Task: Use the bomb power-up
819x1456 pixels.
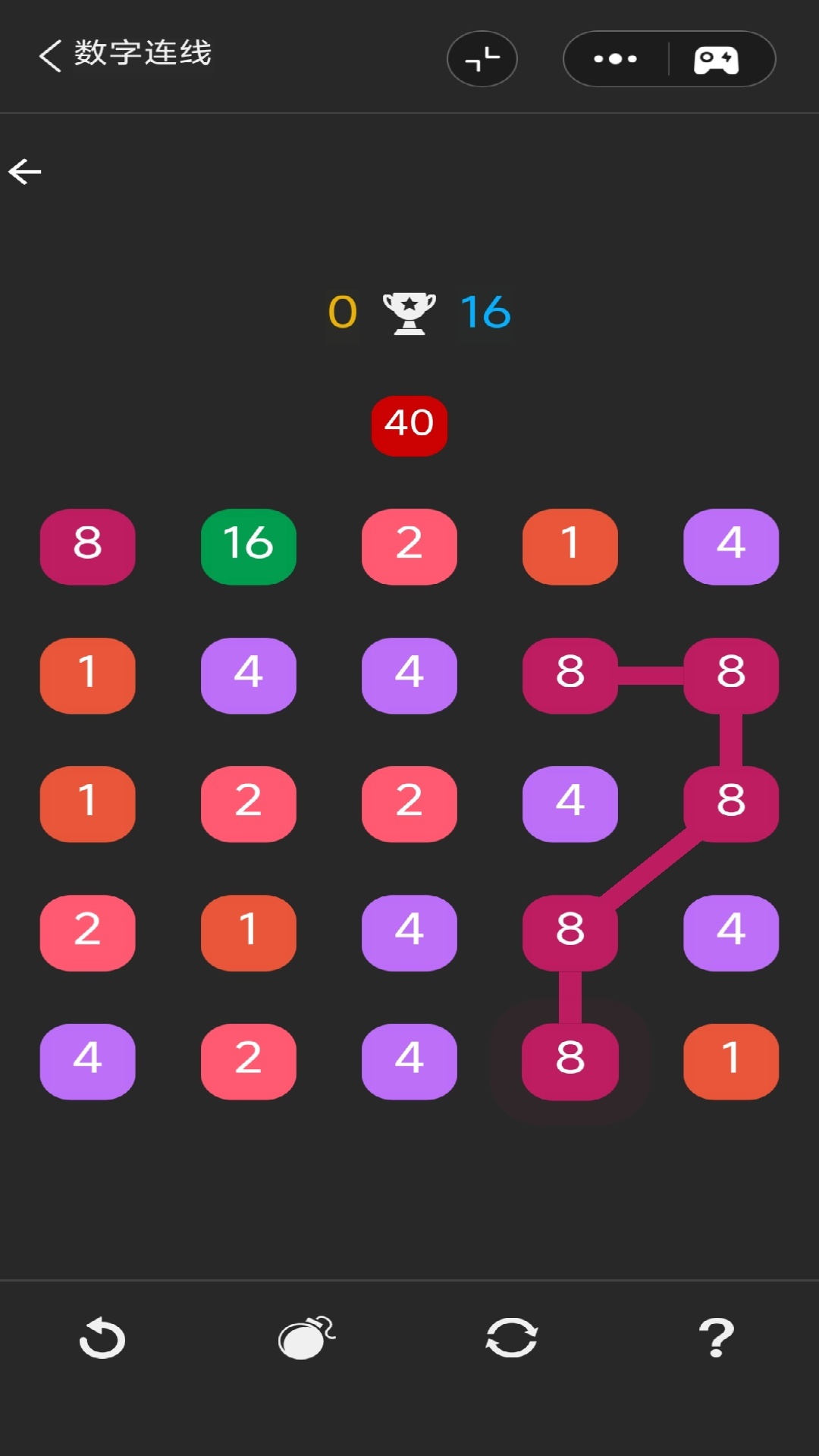Action: click(306, 1338)
